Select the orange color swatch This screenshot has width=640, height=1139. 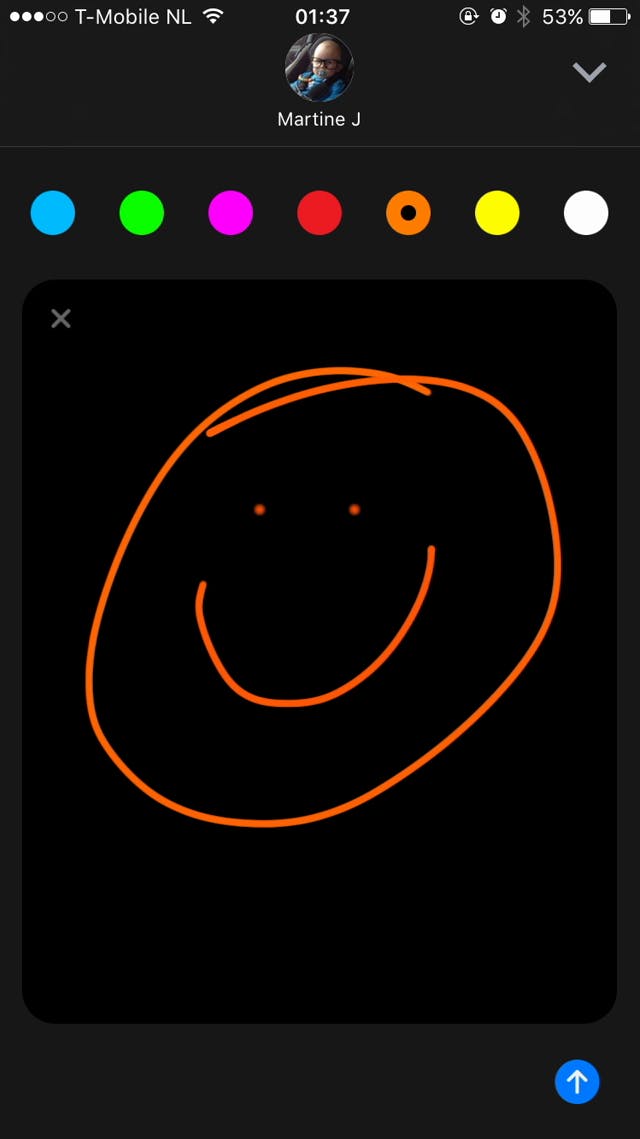tap(408, 213)
